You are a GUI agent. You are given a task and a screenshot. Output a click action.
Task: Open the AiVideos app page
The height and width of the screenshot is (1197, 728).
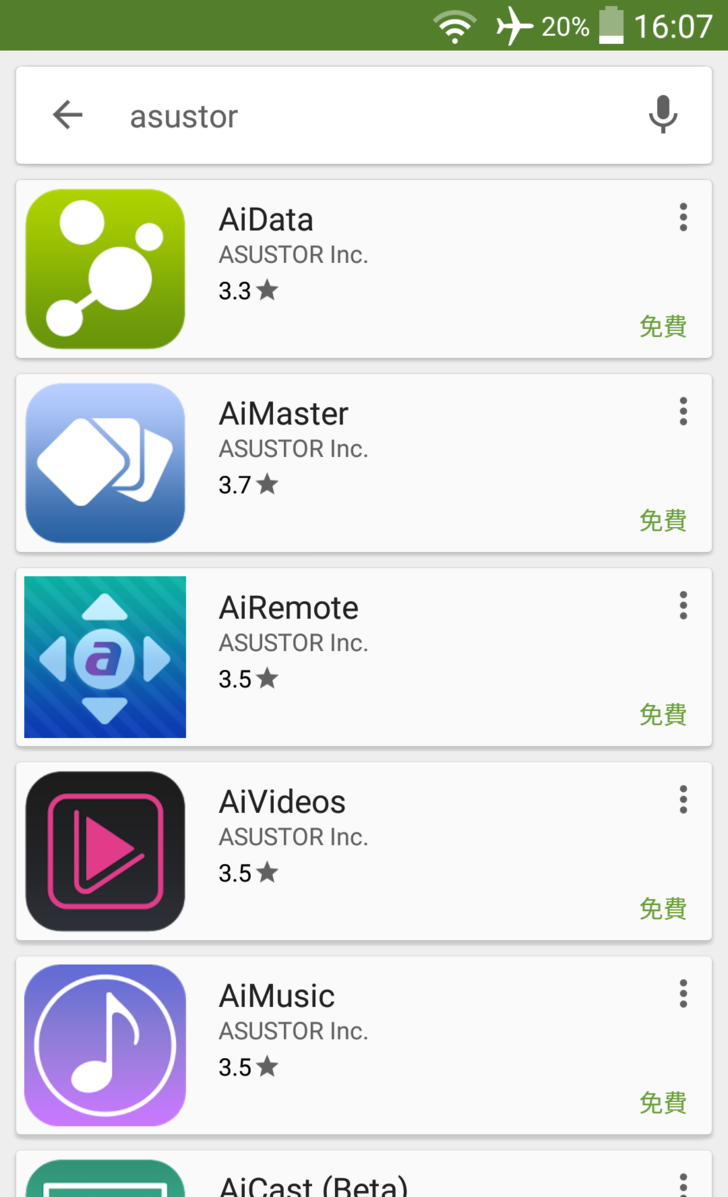click(364, 851)
